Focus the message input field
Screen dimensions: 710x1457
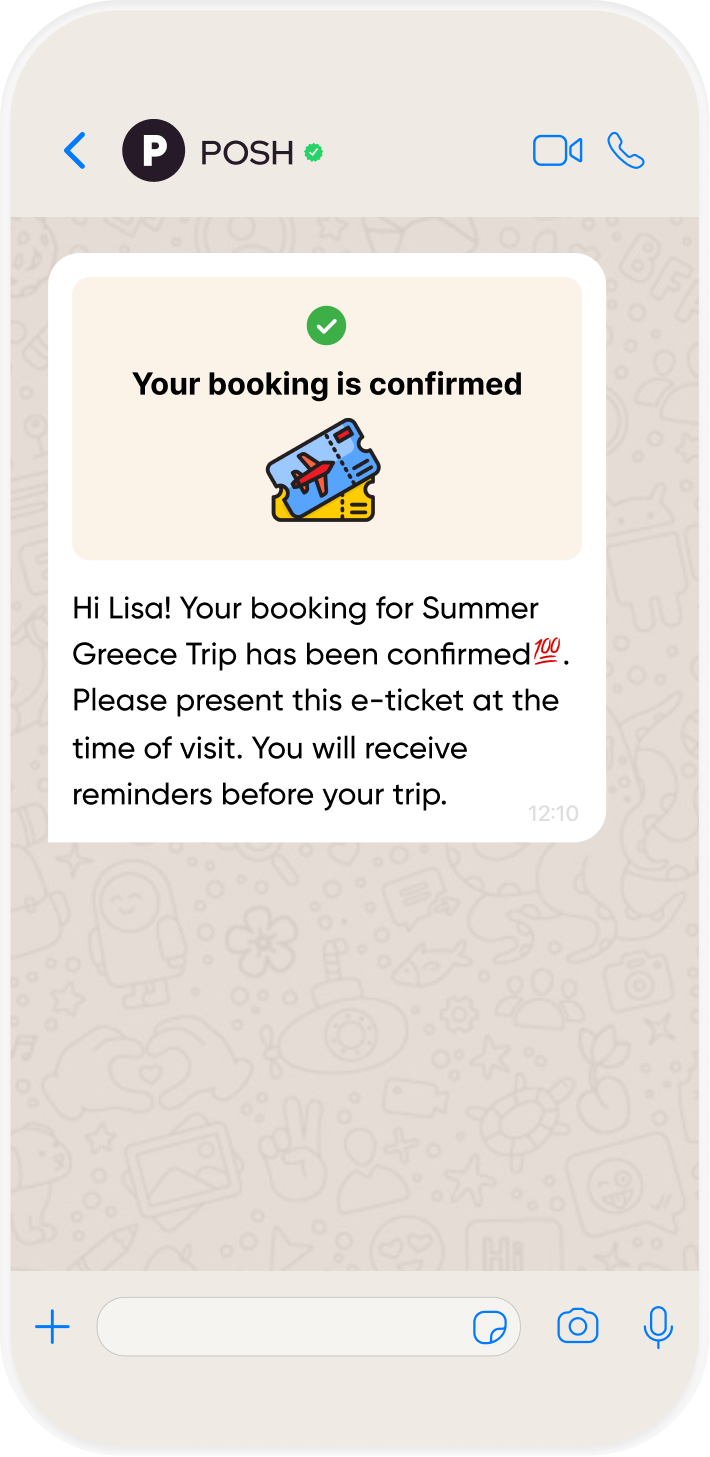(x=280, y=1327)
